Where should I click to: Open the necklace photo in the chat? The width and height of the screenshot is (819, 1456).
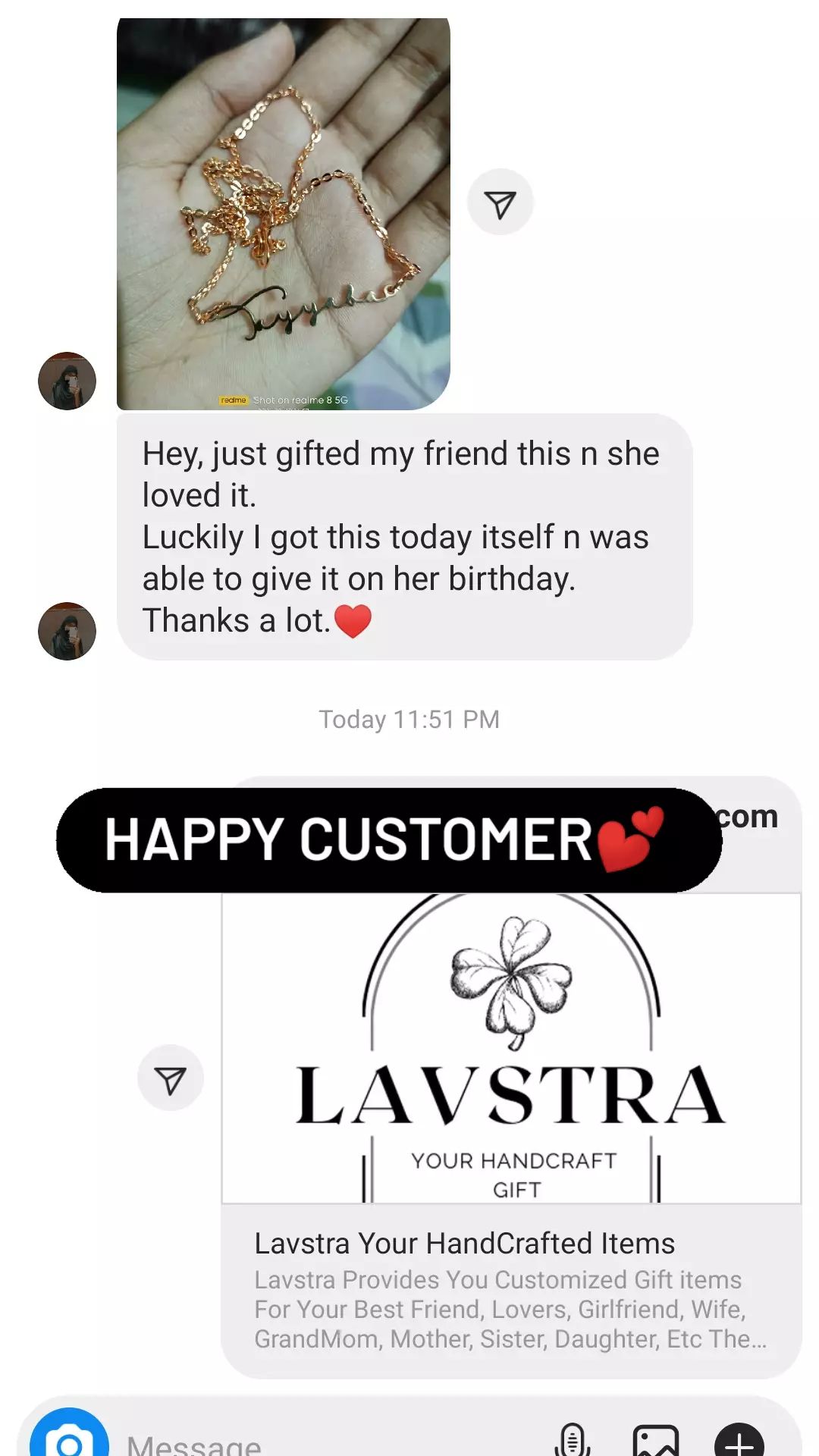tap(283, 213)
